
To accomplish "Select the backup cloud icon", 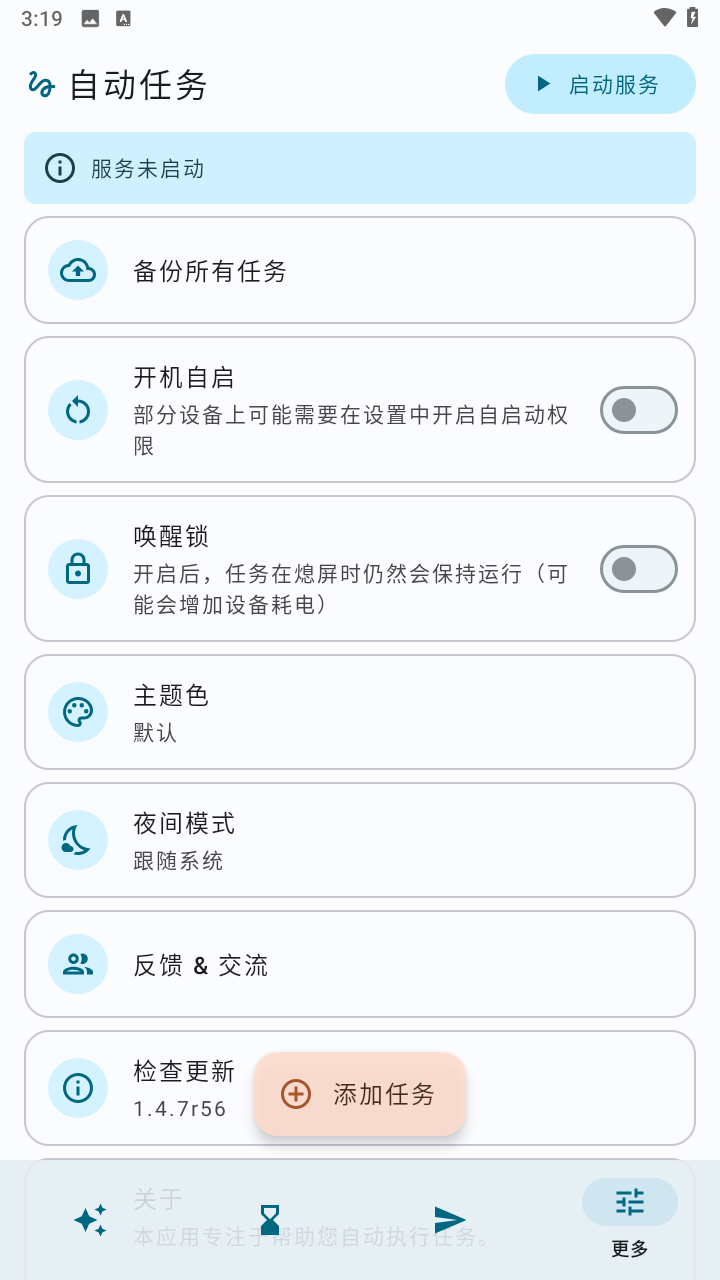I will (x=78, y=270).
